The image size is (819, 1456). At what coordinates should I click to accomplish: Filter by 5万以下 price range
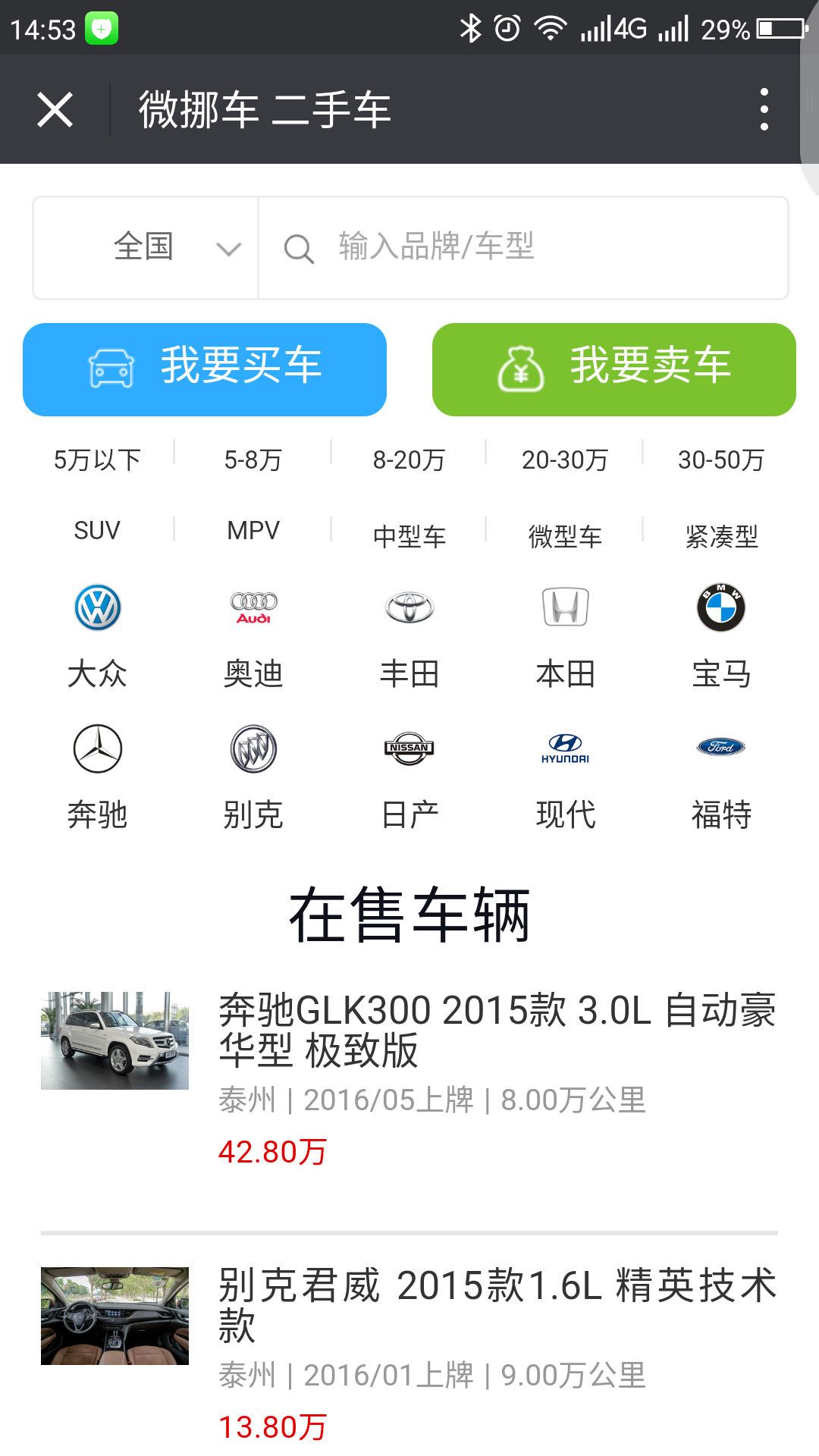click(x=97, y=460)
